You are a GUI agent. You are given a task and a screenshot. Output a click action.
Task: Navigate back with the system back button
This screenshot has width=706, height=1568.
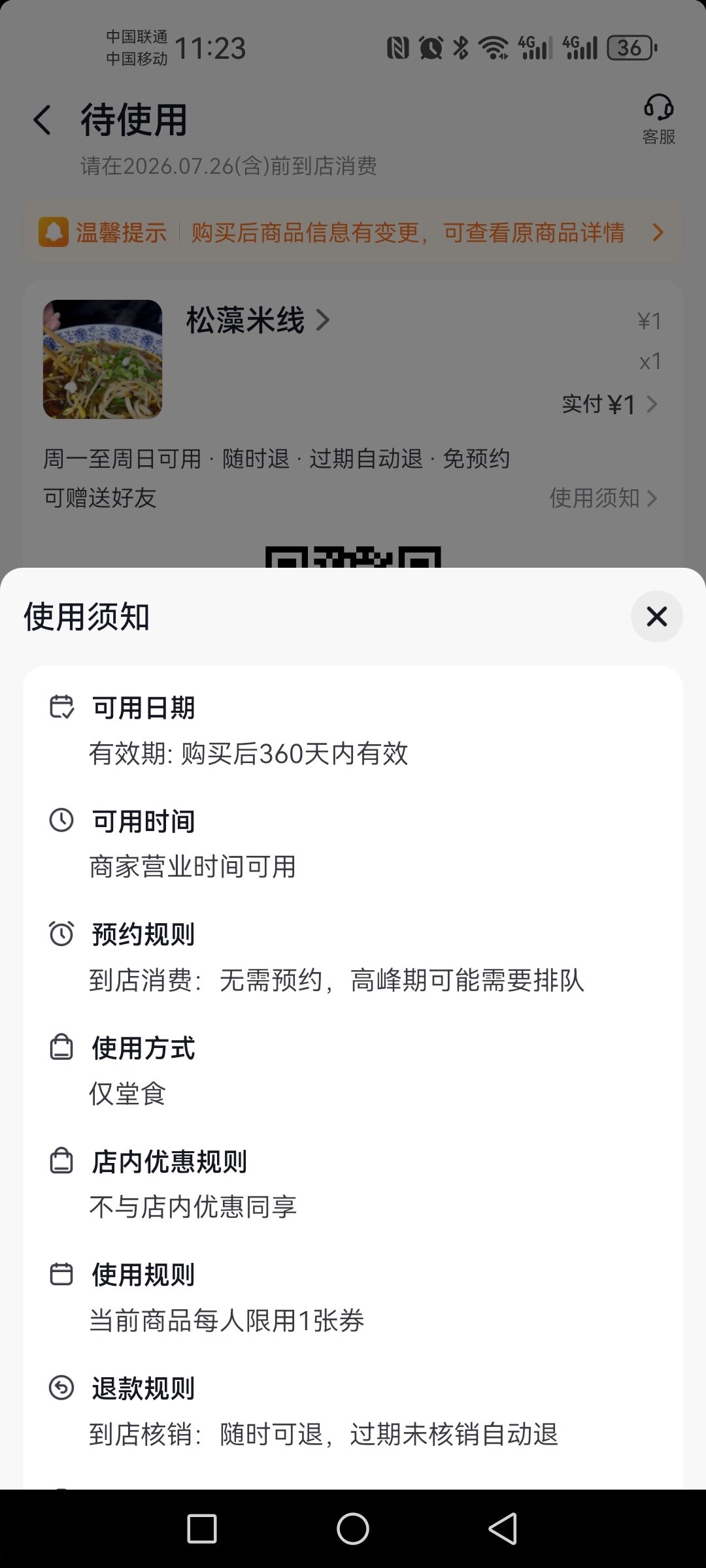(503, 1529)
